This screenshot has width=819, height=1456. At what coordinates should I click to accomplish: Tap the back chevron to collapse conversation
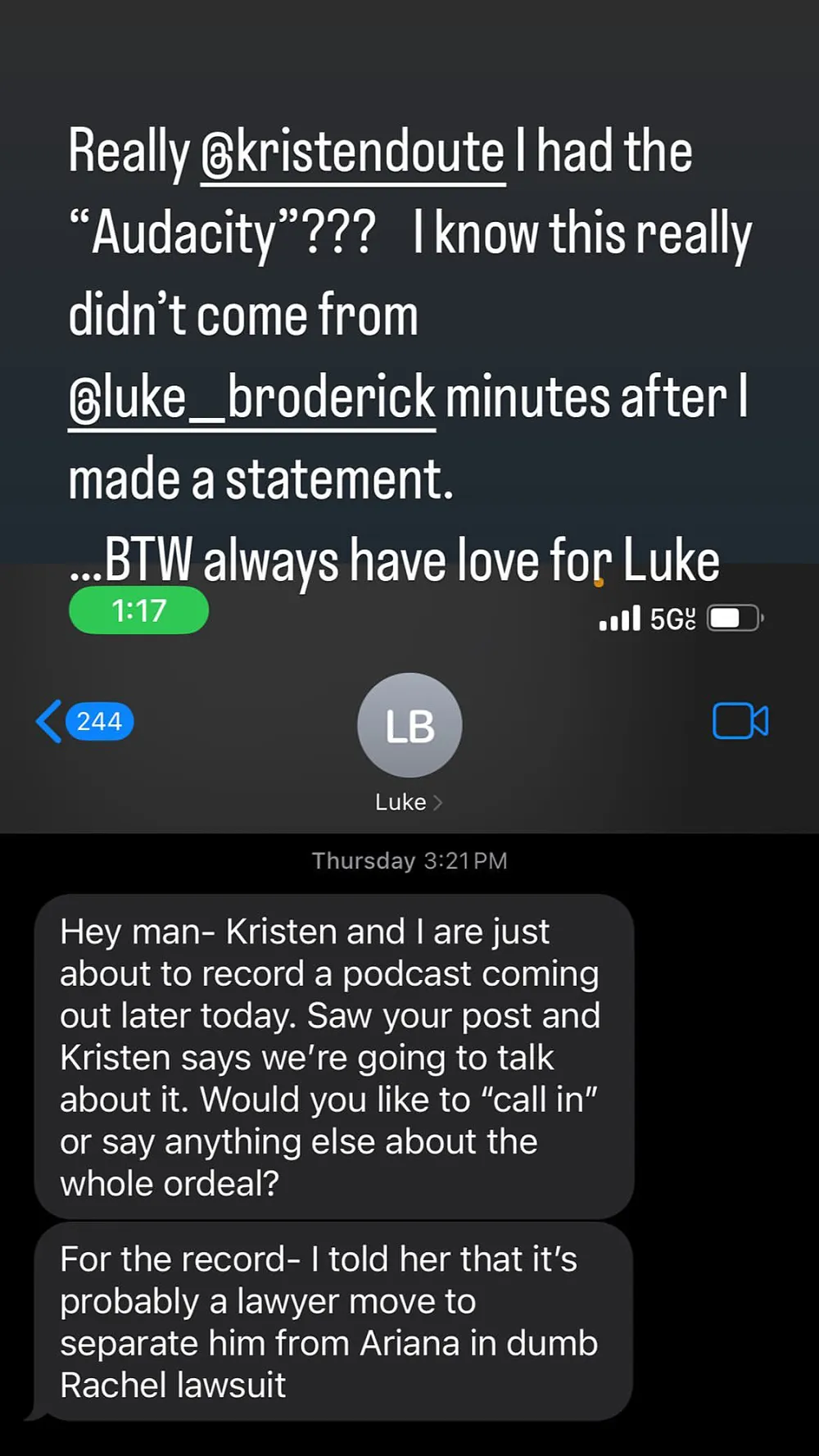click(48, 721)
